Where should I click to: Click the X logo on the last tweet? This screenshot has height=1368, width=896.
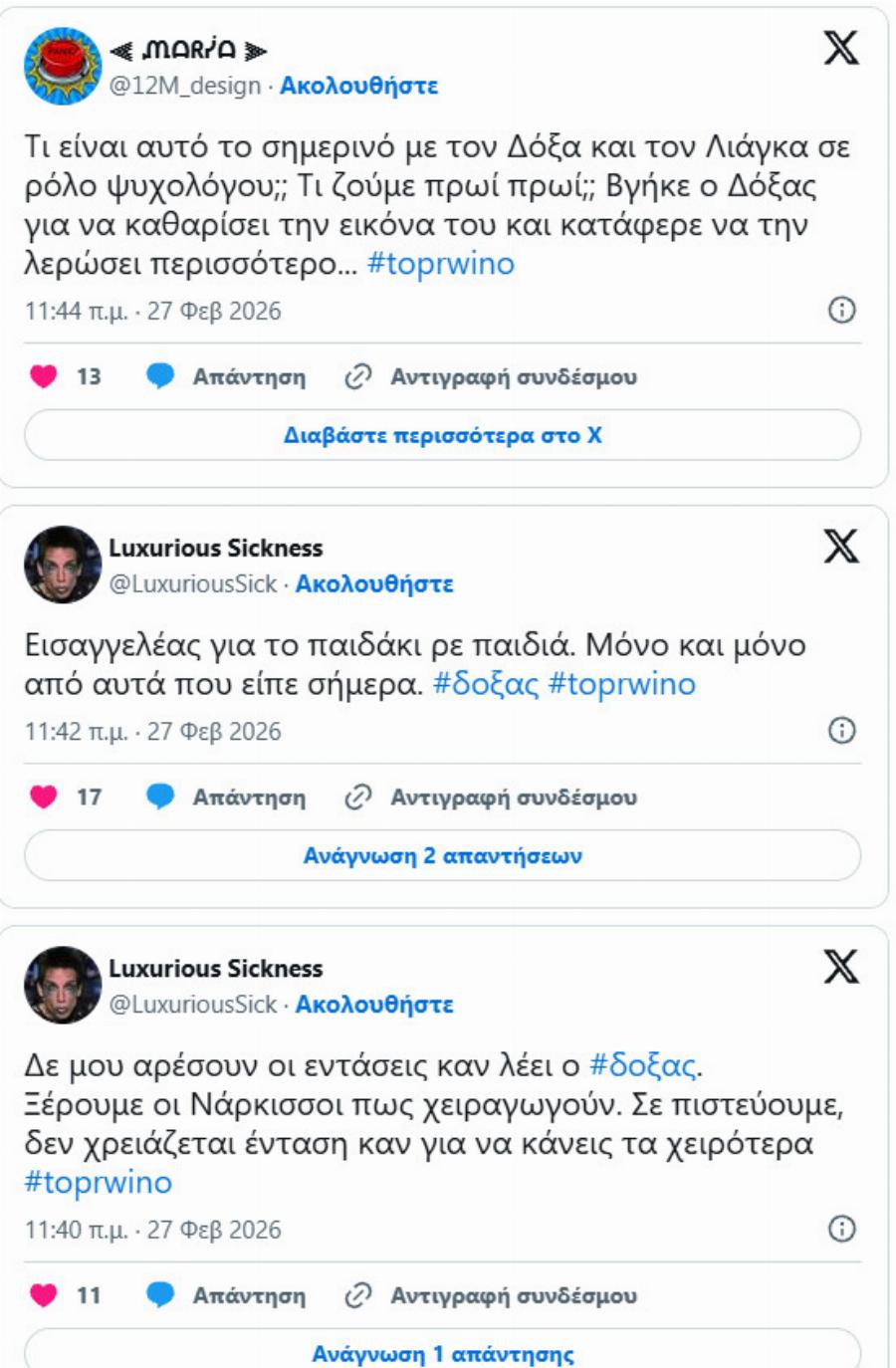tap(843, 966)
